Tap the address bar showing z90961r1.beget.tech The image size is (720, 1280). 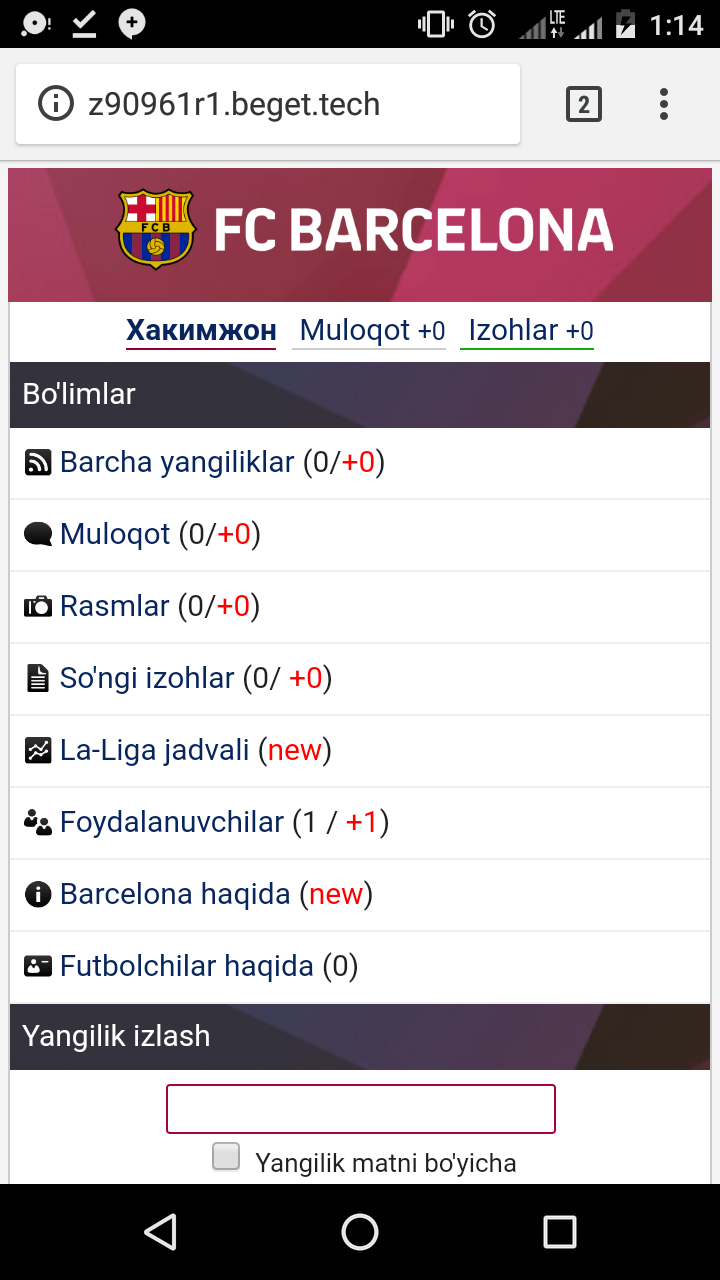268,104
